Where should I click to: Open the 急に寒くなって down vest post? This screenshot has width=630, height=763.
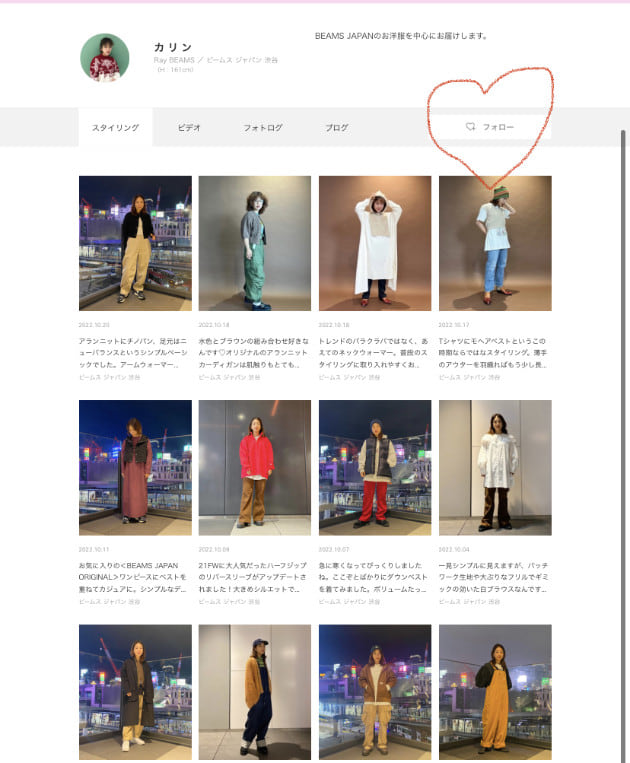[x=375, y=467]
